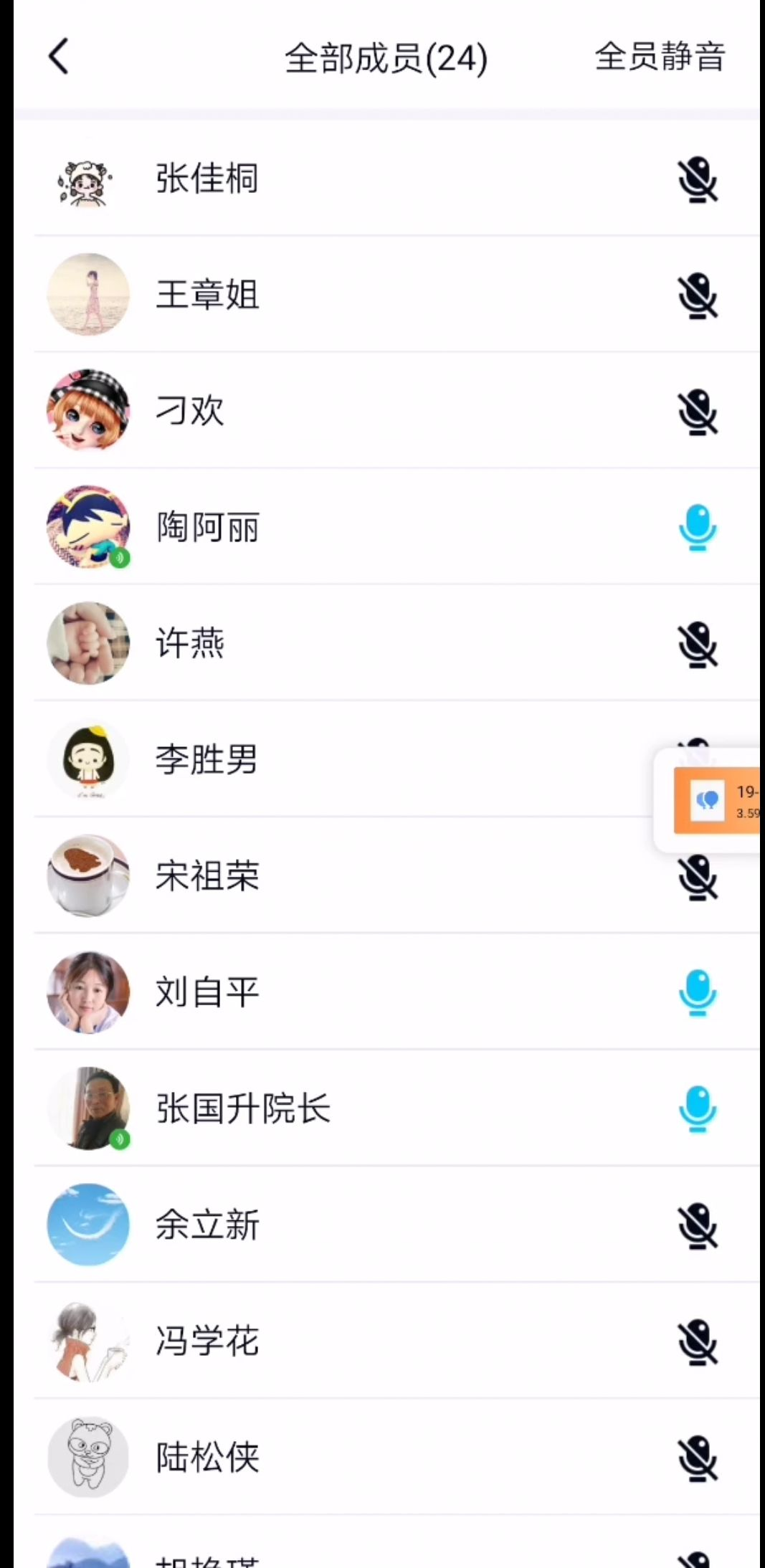Mute 刘自平's microphone

point(697,992)
